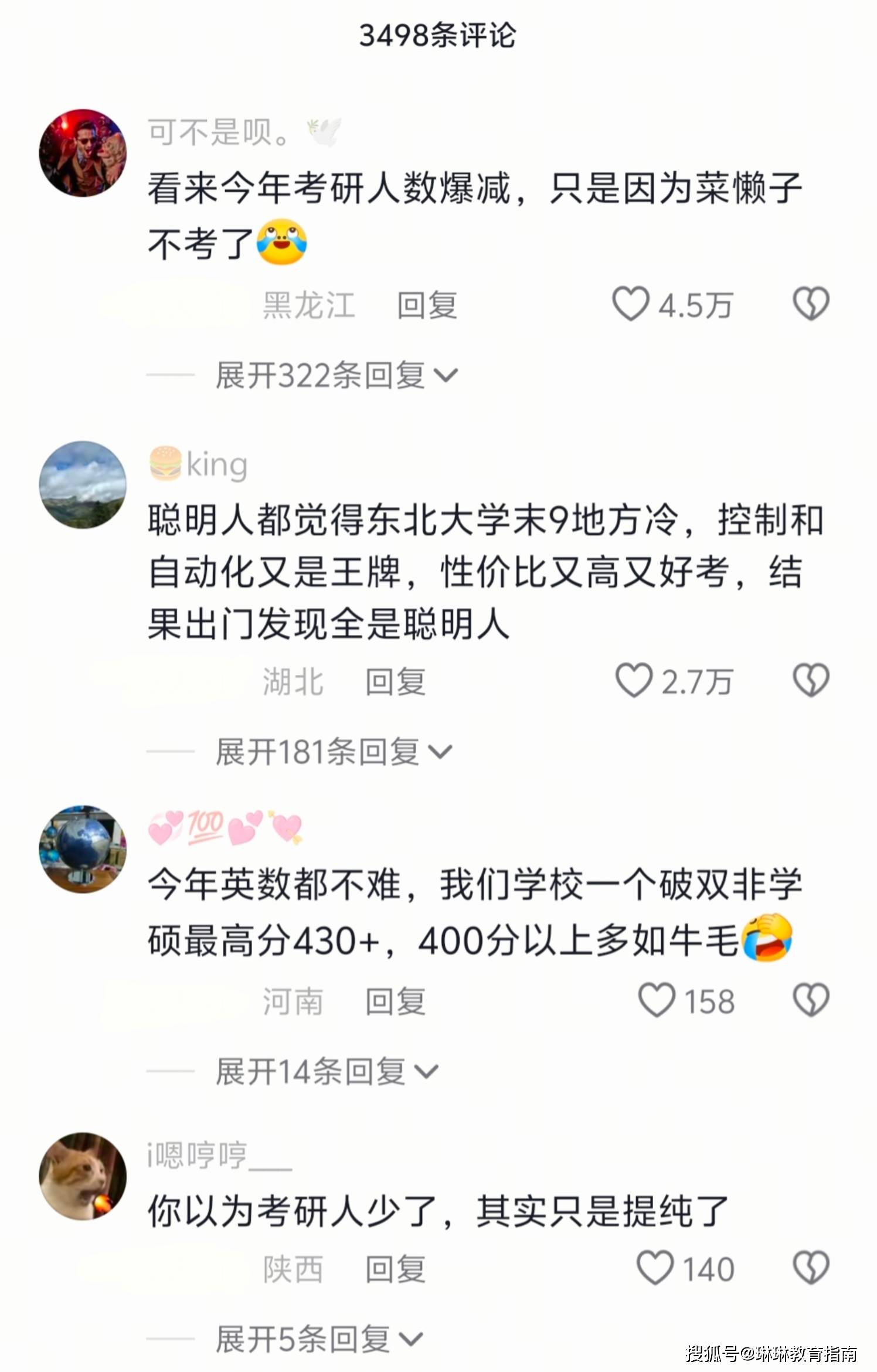Dislike the comment from 河南
The height and width of the screenshot is (1372, 877).
pos(811,1000)
